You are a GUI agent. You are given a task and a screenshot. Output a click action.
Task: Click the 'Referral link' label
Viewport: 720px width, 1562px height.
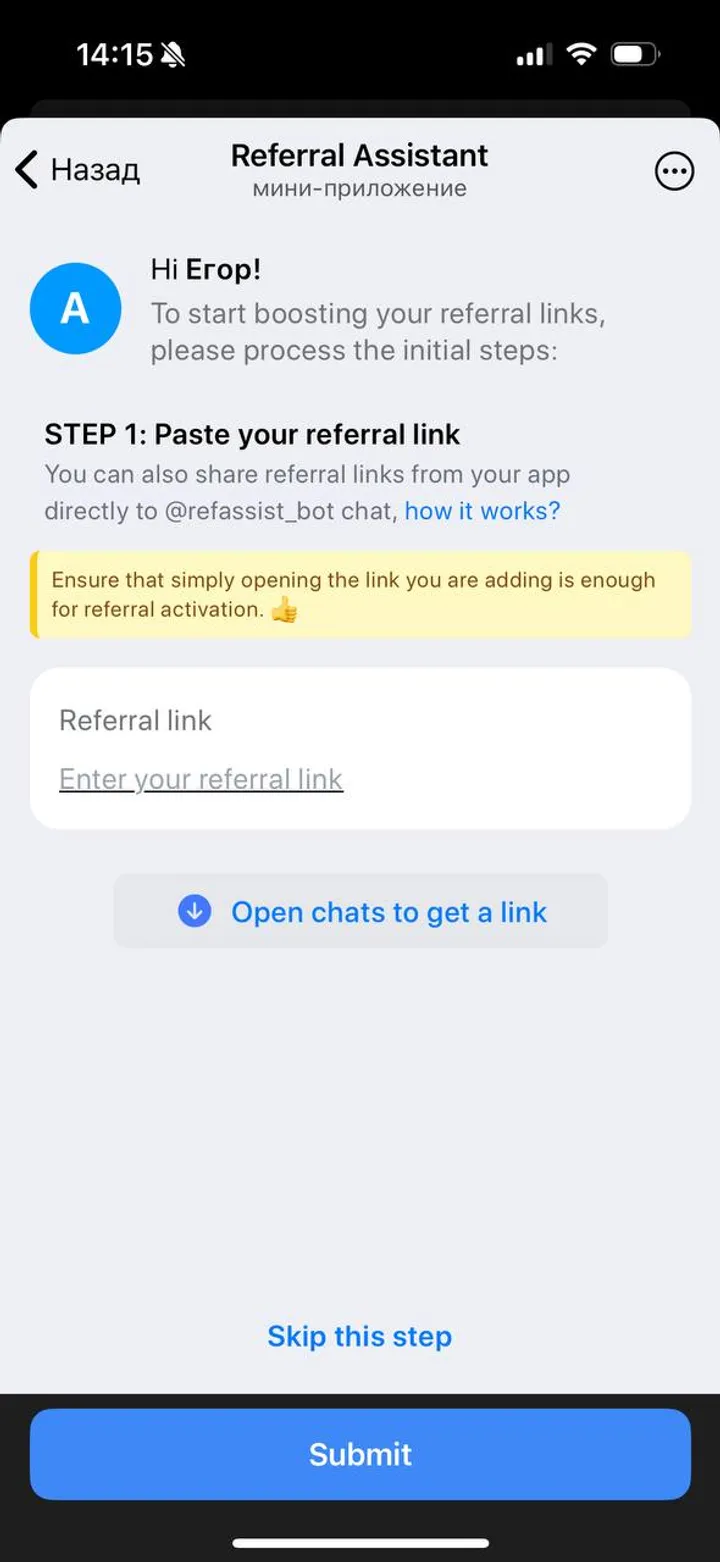(136, 720)
